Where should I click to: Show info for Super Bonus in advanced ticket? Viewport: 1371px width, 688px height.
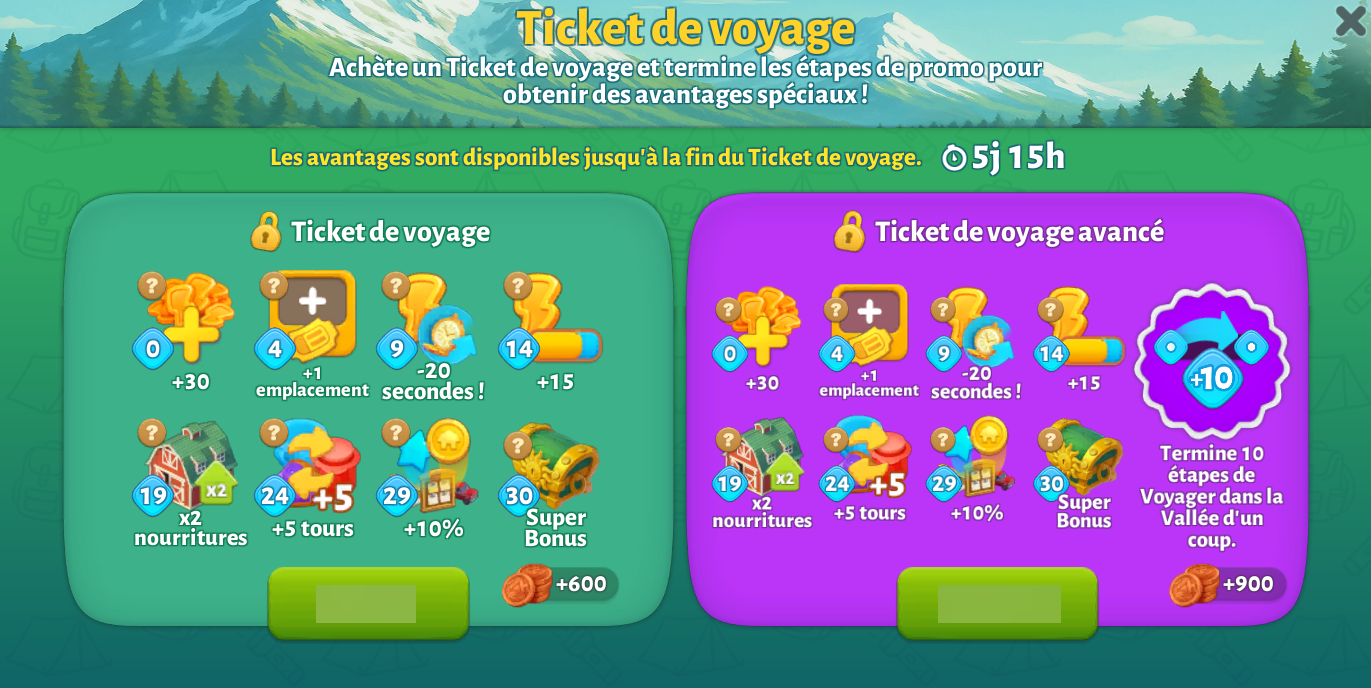[1049, 440]
